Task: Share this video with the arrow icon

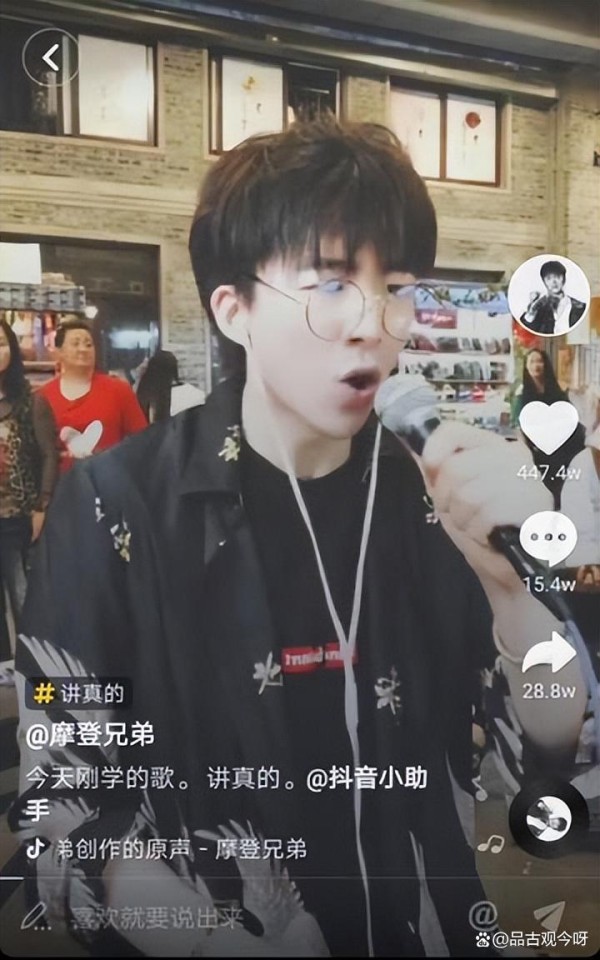Action: pos(549,652)
